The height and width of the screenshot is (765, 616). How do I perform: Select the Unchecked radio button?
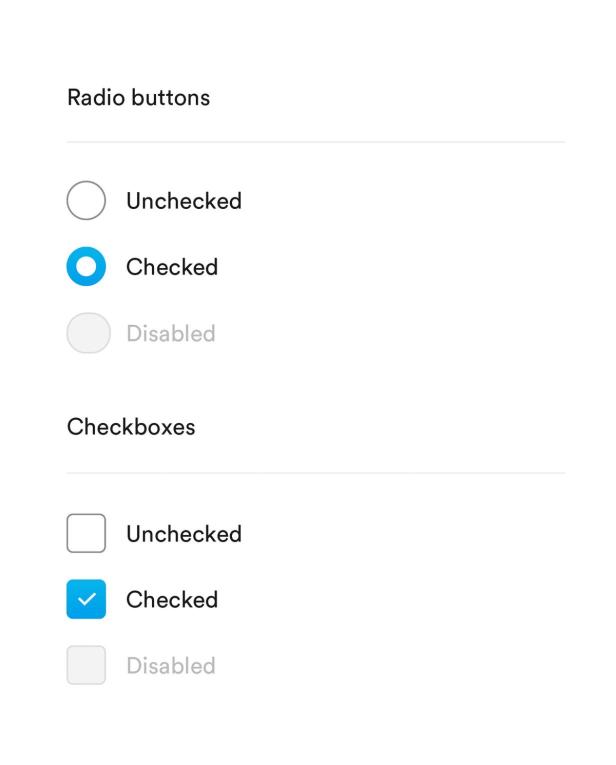(86, 201)
